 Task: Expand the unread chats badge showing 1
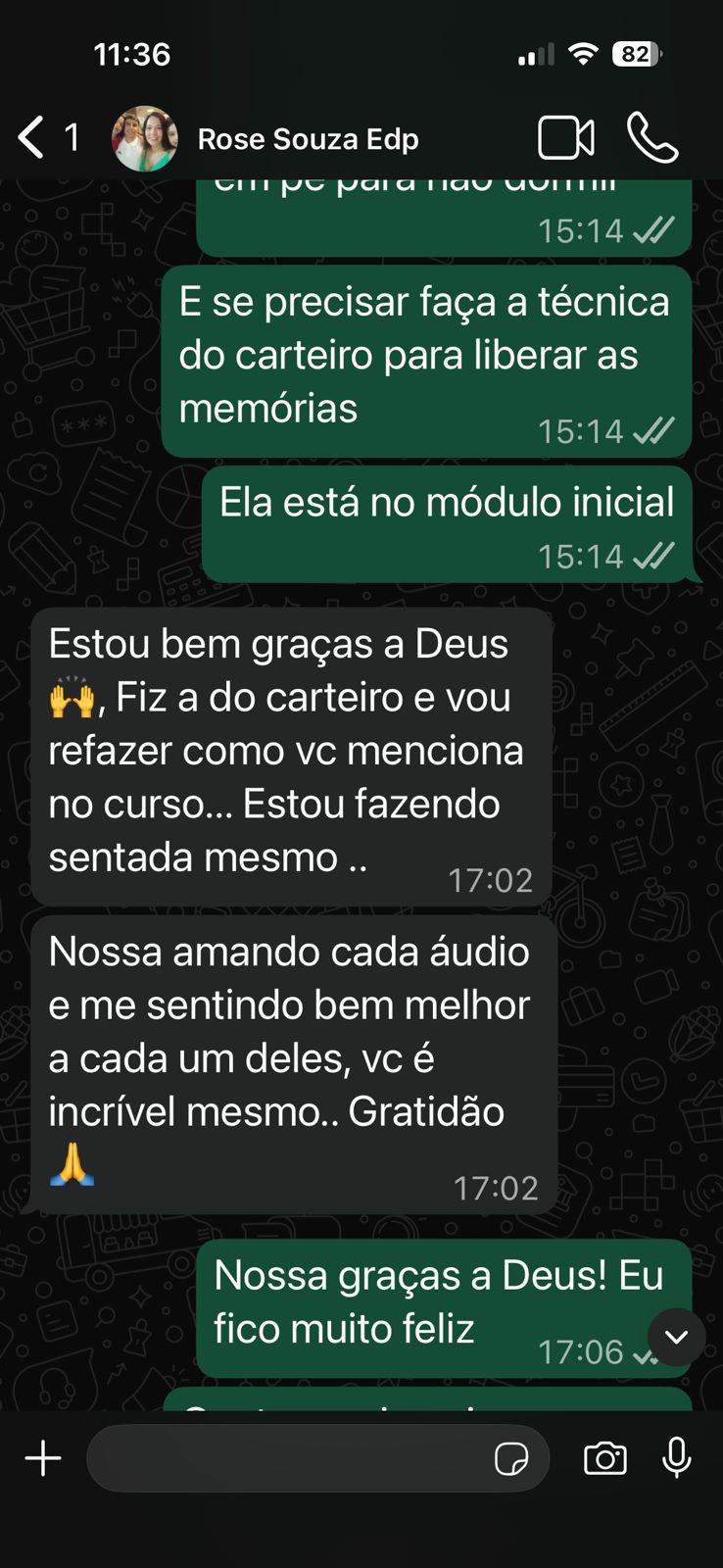[72, 138]
